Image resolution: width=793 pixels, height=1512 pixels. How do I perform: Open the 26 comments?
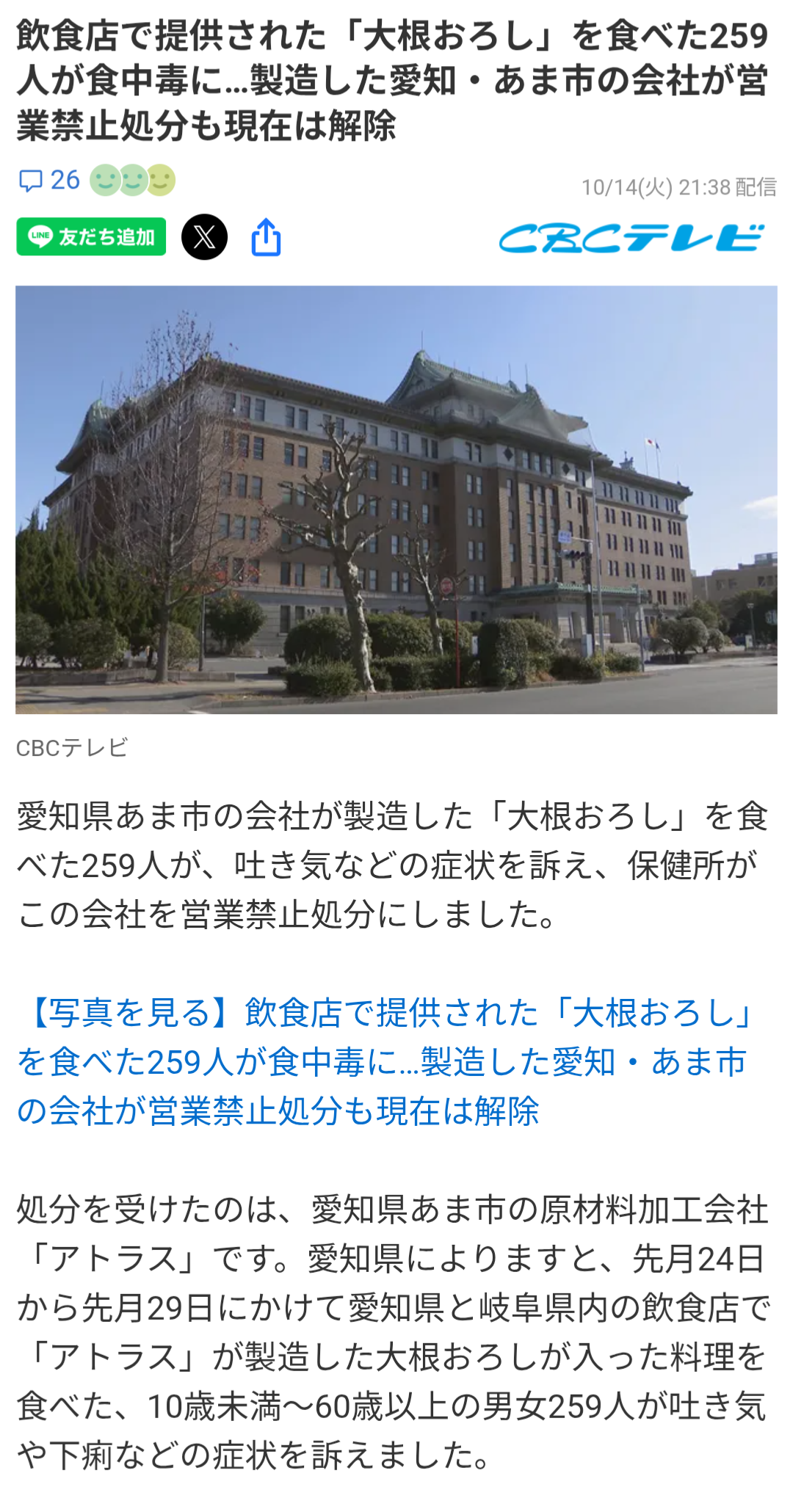tap(48, 180)
